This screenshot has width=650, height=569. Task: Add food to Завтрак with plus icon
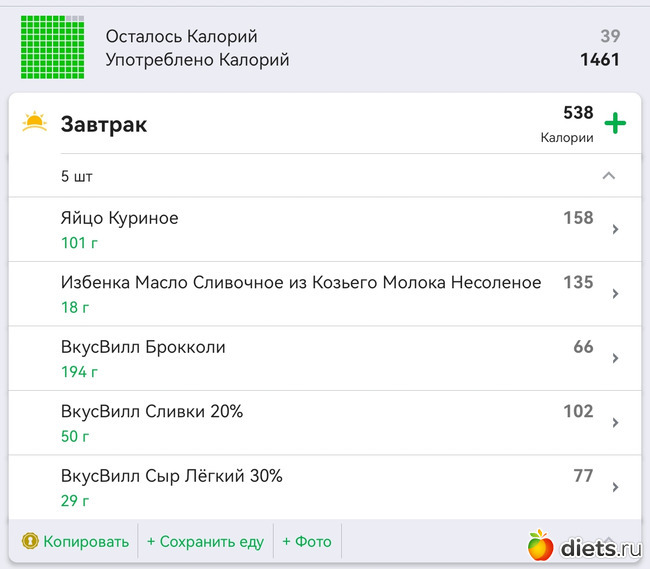click(616, 124)
